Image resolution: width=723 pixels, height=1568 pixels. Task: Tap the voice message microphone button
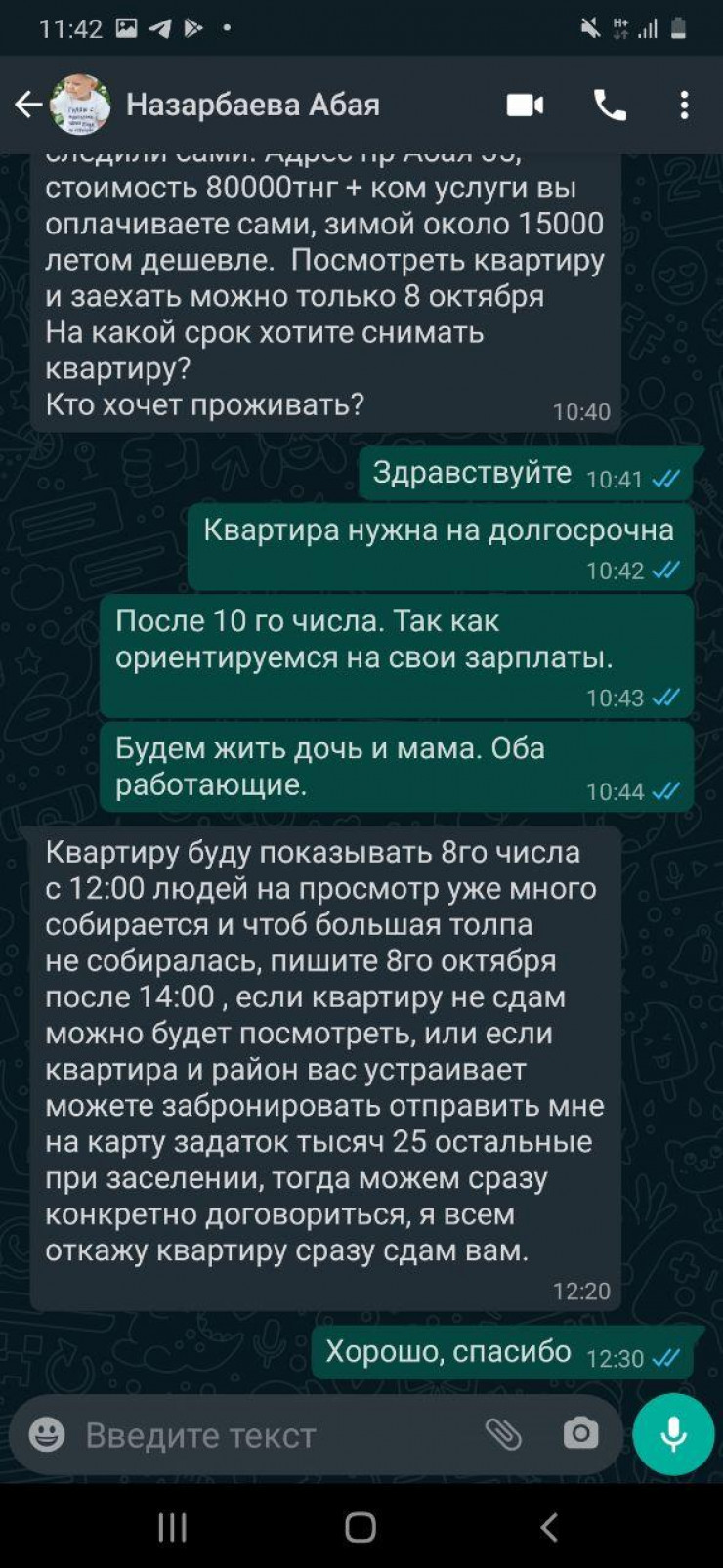coord(673,1434)
